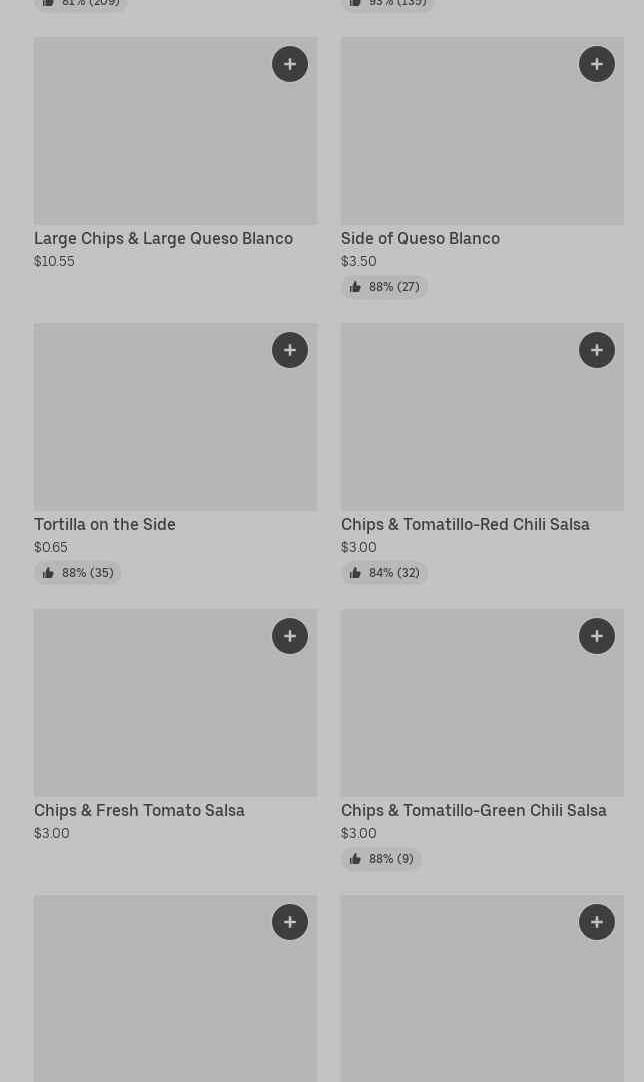This screenshot has width=644, height=1082.
Task: Add Chips & Fresh Tomato Salsa to cart
Action: coord(290,636)
